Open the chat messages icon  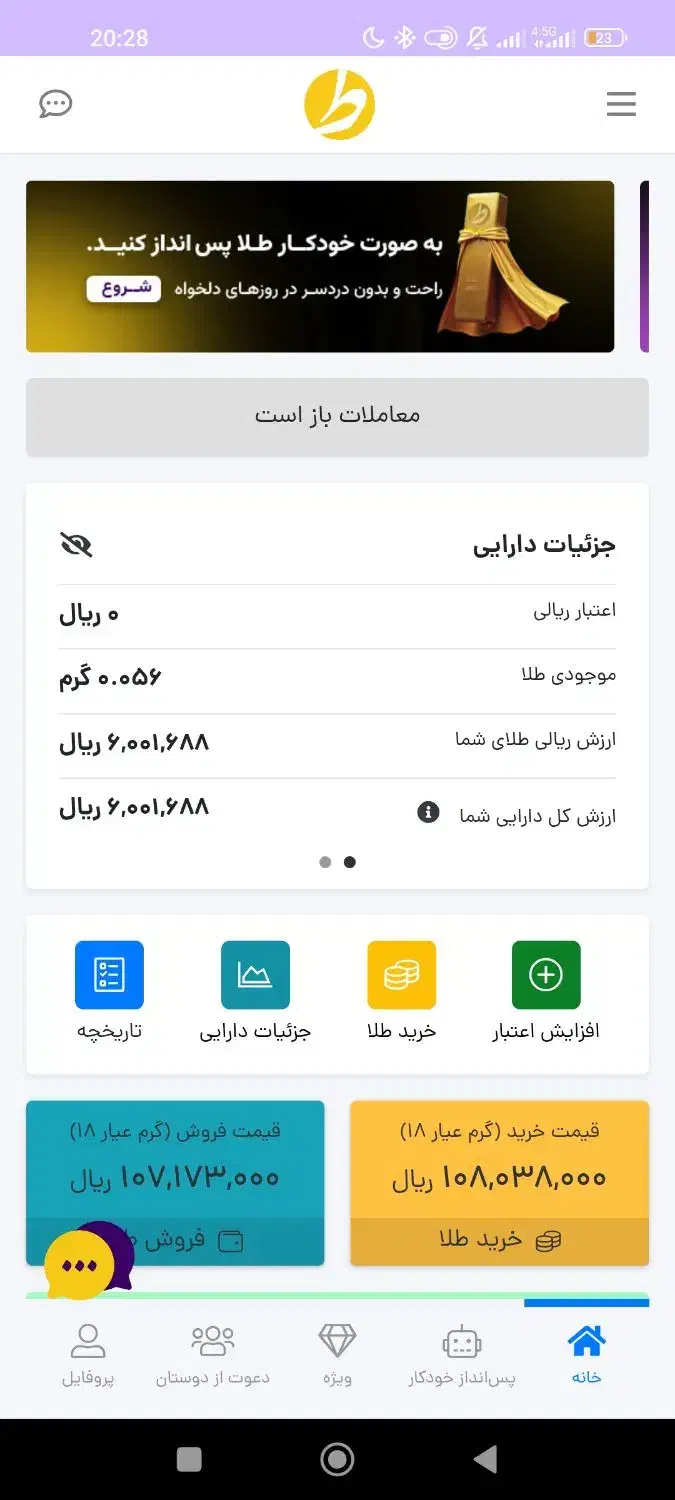[x=56, y=104]
